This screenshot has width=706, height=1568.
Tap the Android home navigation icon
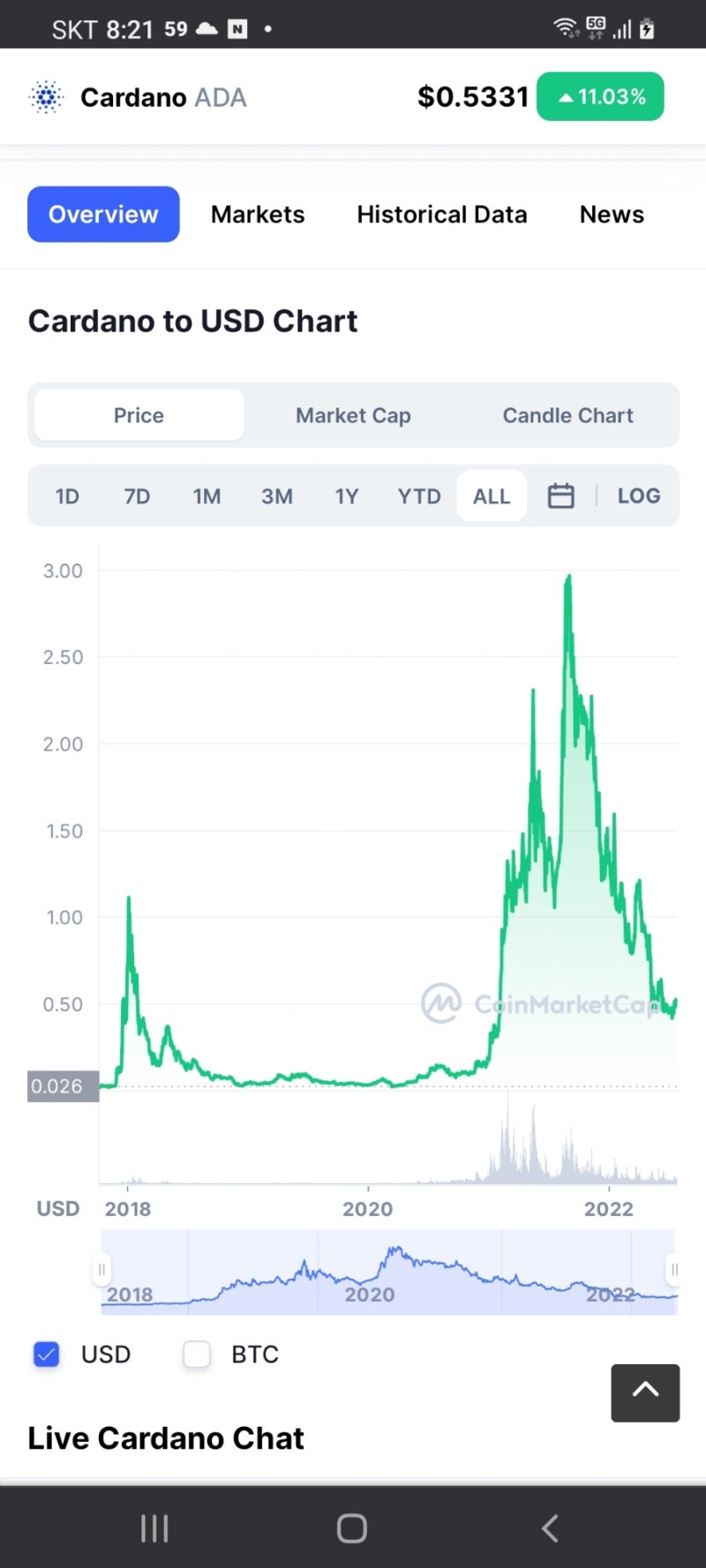pos(351,1527)
